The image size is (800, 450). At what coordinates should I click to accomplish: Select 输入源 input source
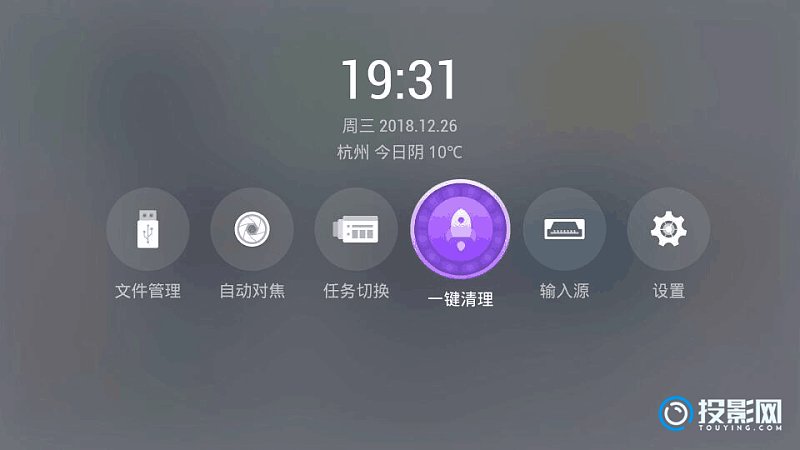pyautogui.click(x=565, y=230)
